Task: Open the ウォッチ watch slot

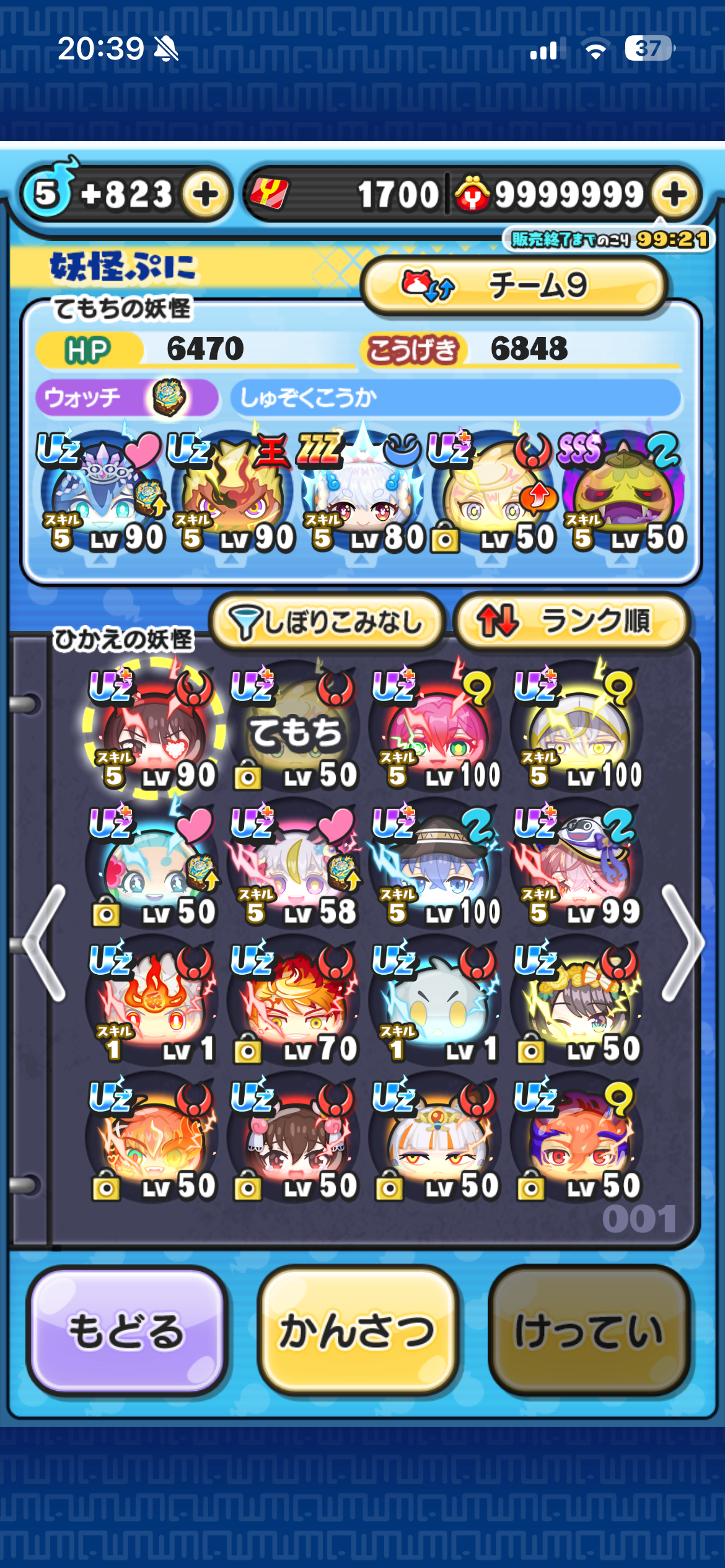Action: [x=126, y=398]
